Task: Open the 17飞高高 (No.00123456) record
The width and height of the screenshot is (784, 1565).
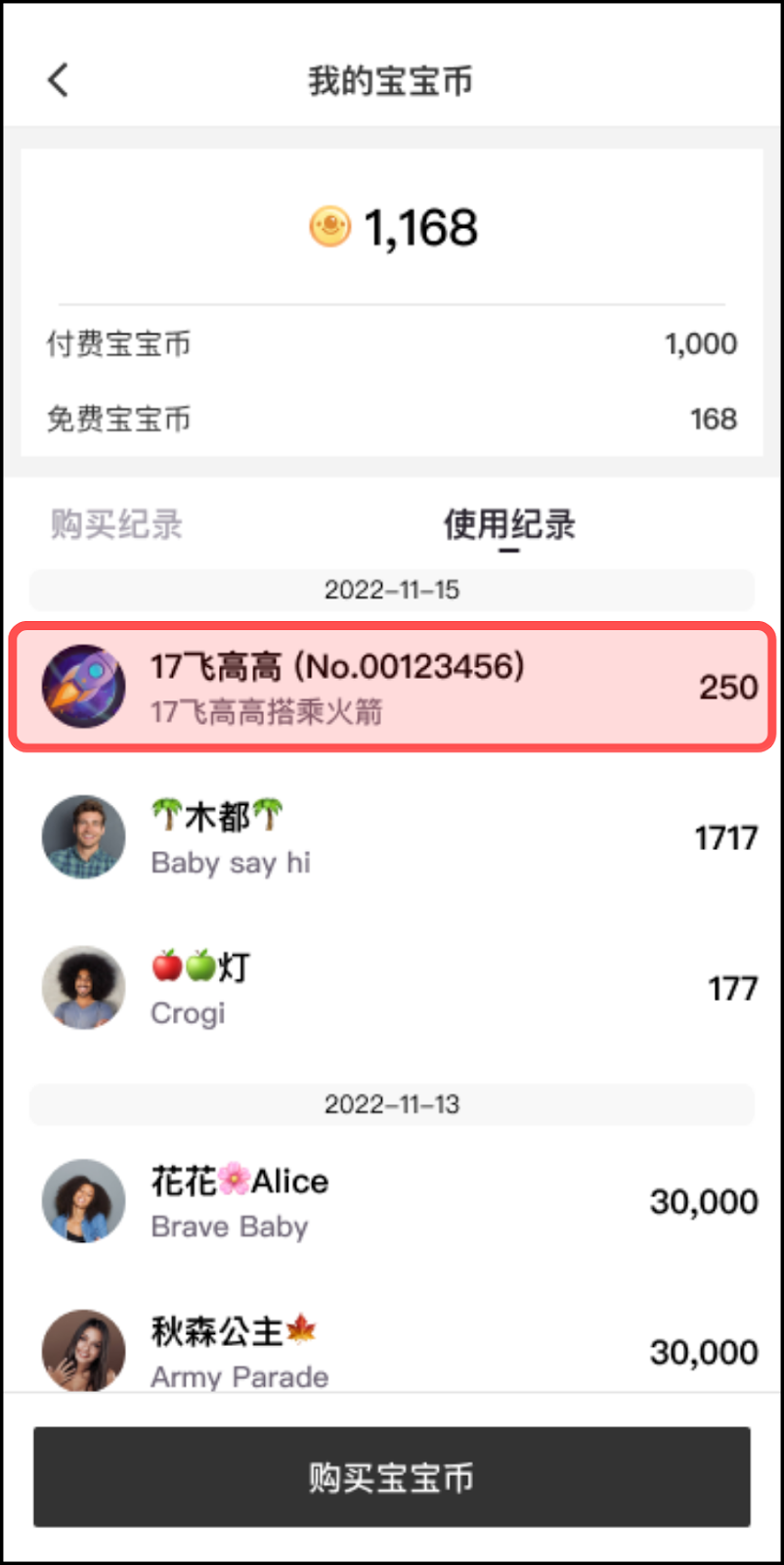Action: tap(392, 688)
